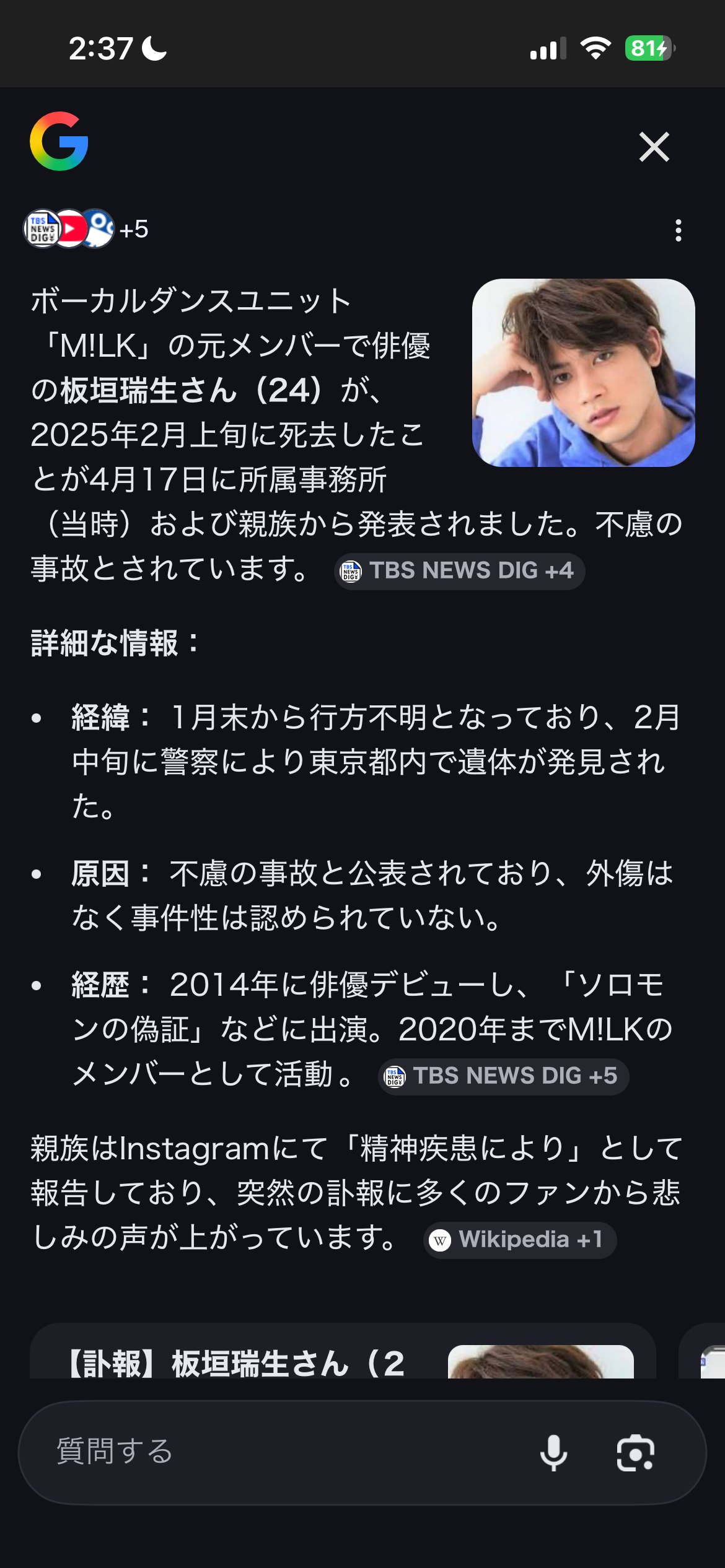
Task: Open the three-dot options menu
Action: pyautogui.click(x=679, y=230)
